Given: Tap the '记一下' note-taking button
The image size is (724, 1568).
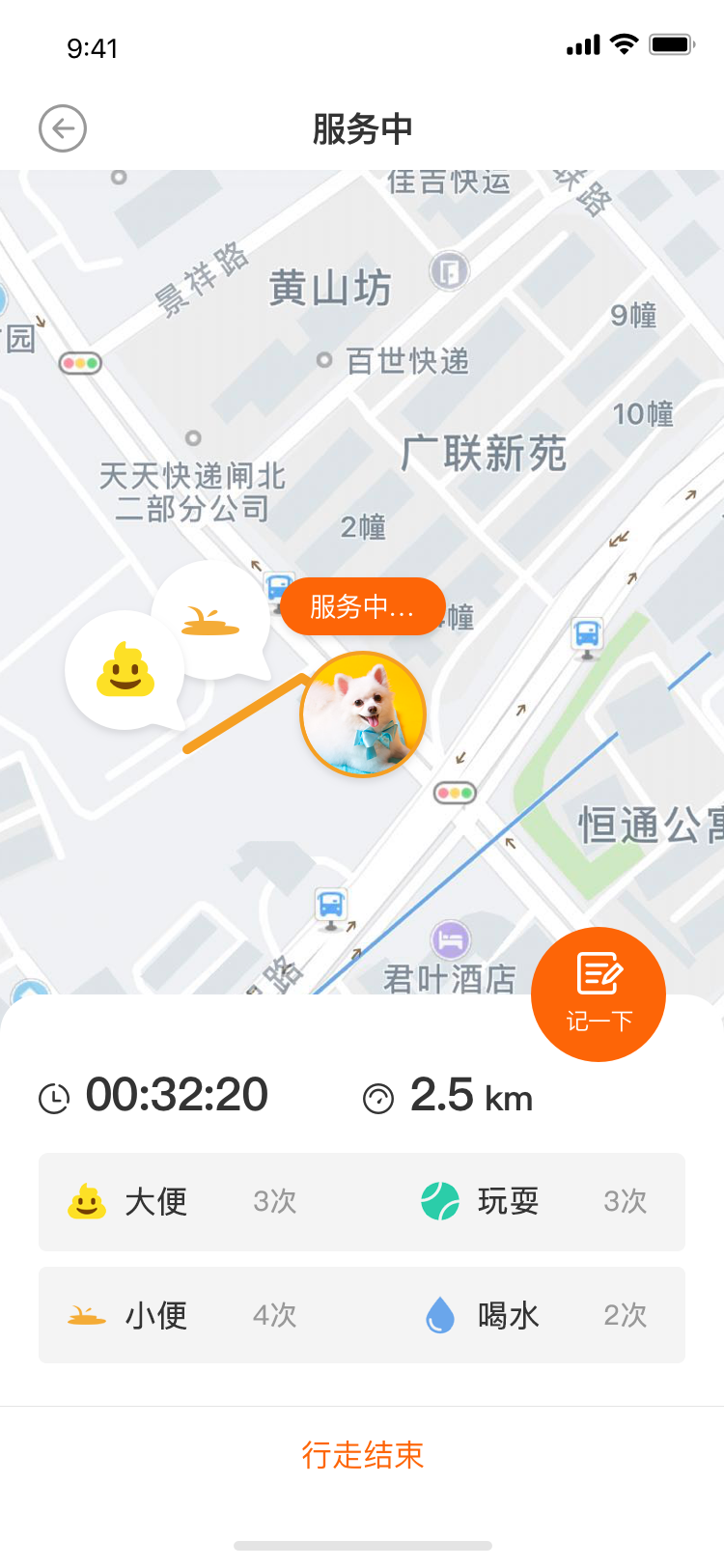Looking at the screenshot, I should click(x=599, y=994).
